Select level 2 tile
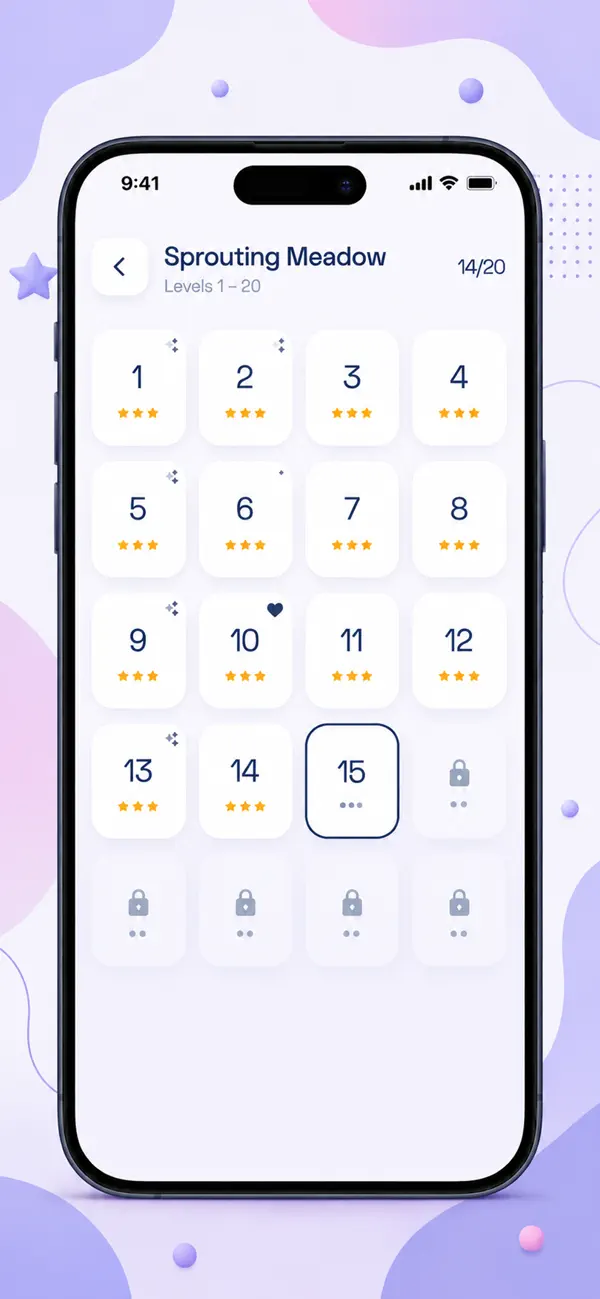 click(245, 388)
